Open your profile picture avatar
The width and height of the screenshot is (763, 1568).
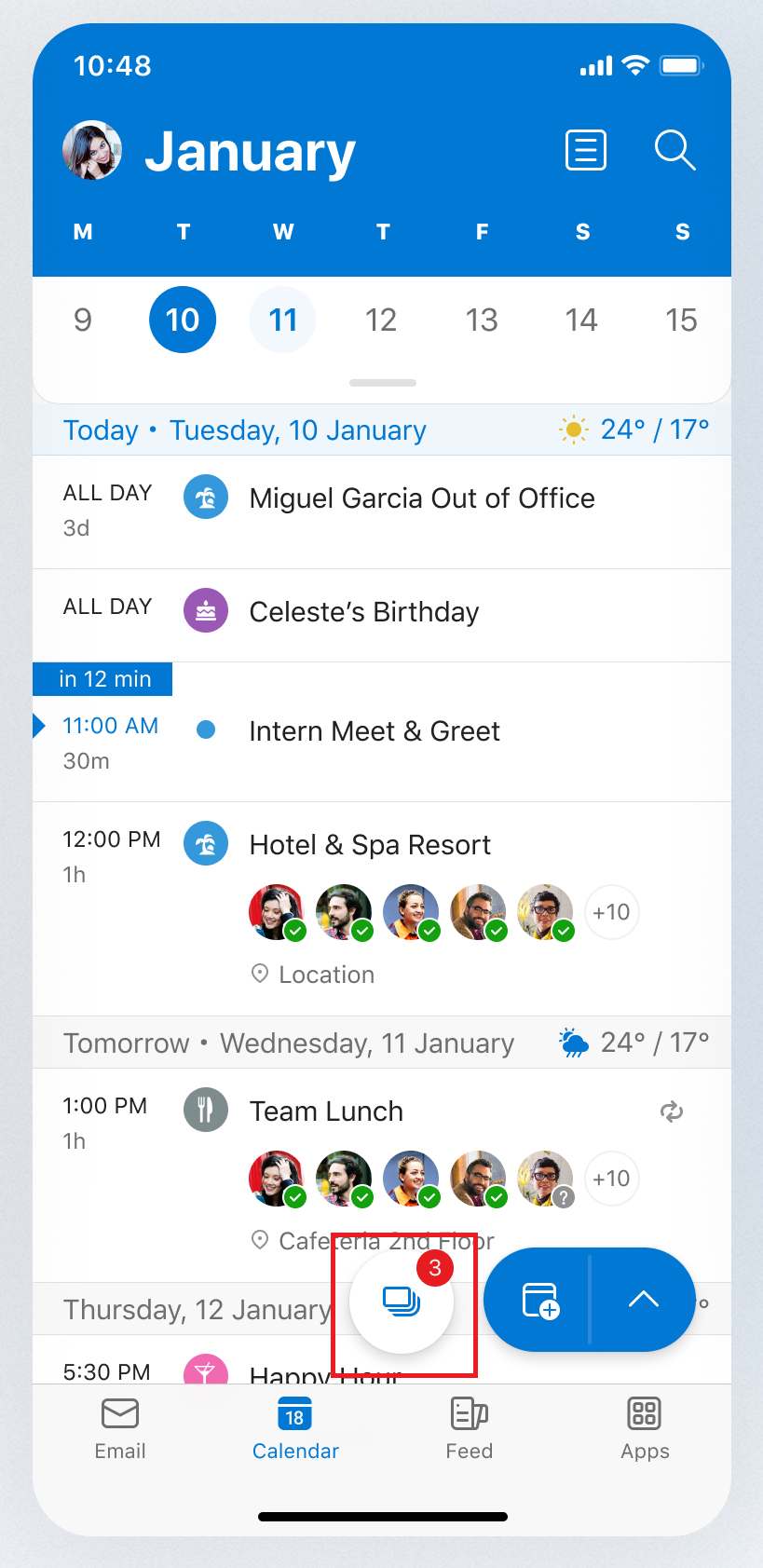[91, 150]
